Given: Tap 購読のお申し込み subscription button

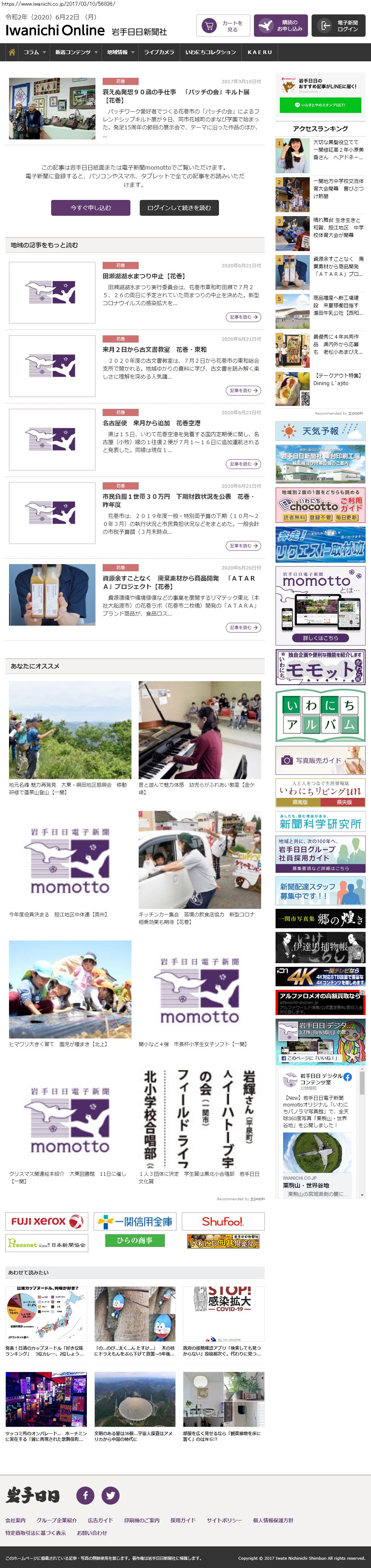Looking at the screenshot, I should [281, 26].
